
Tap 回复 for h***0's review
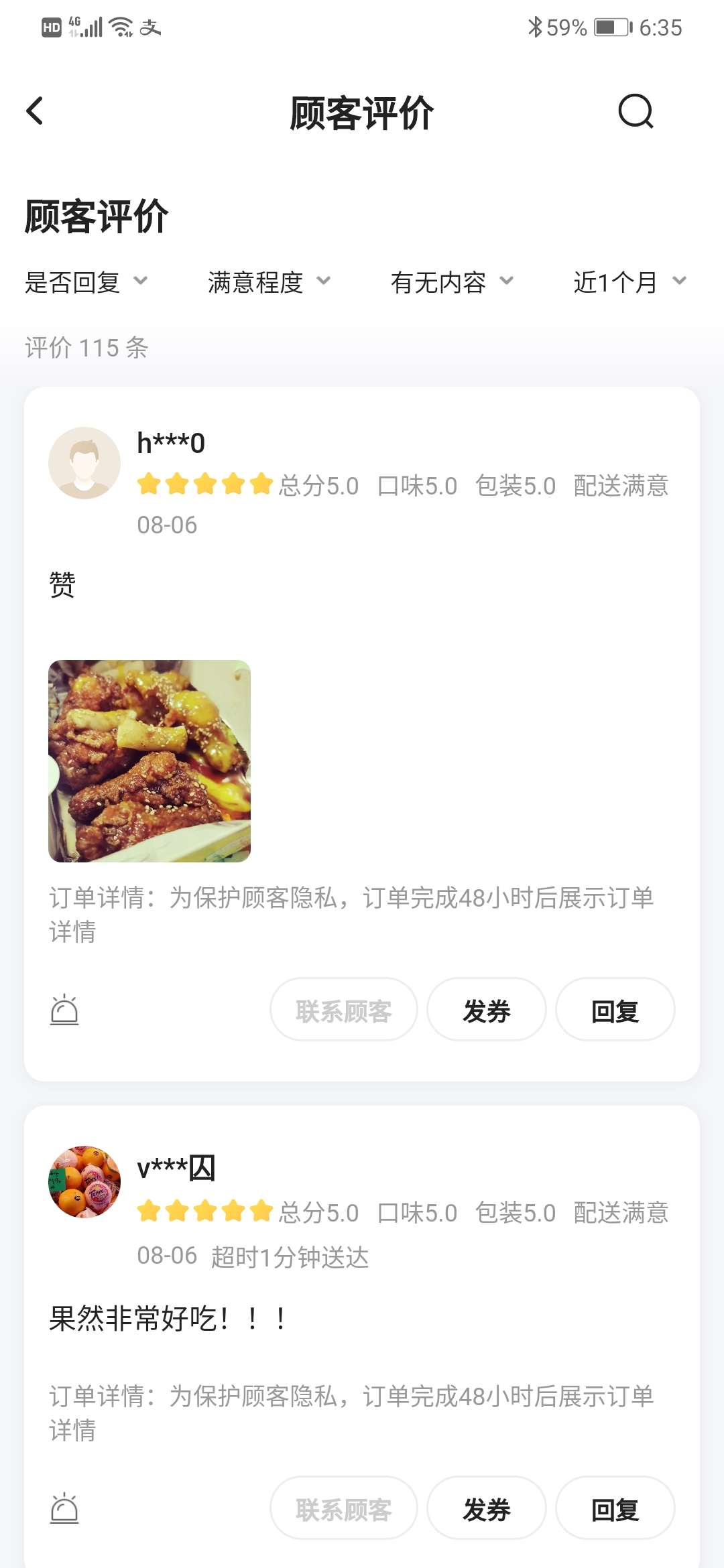pyautogui.click(x=615, y=1010)
